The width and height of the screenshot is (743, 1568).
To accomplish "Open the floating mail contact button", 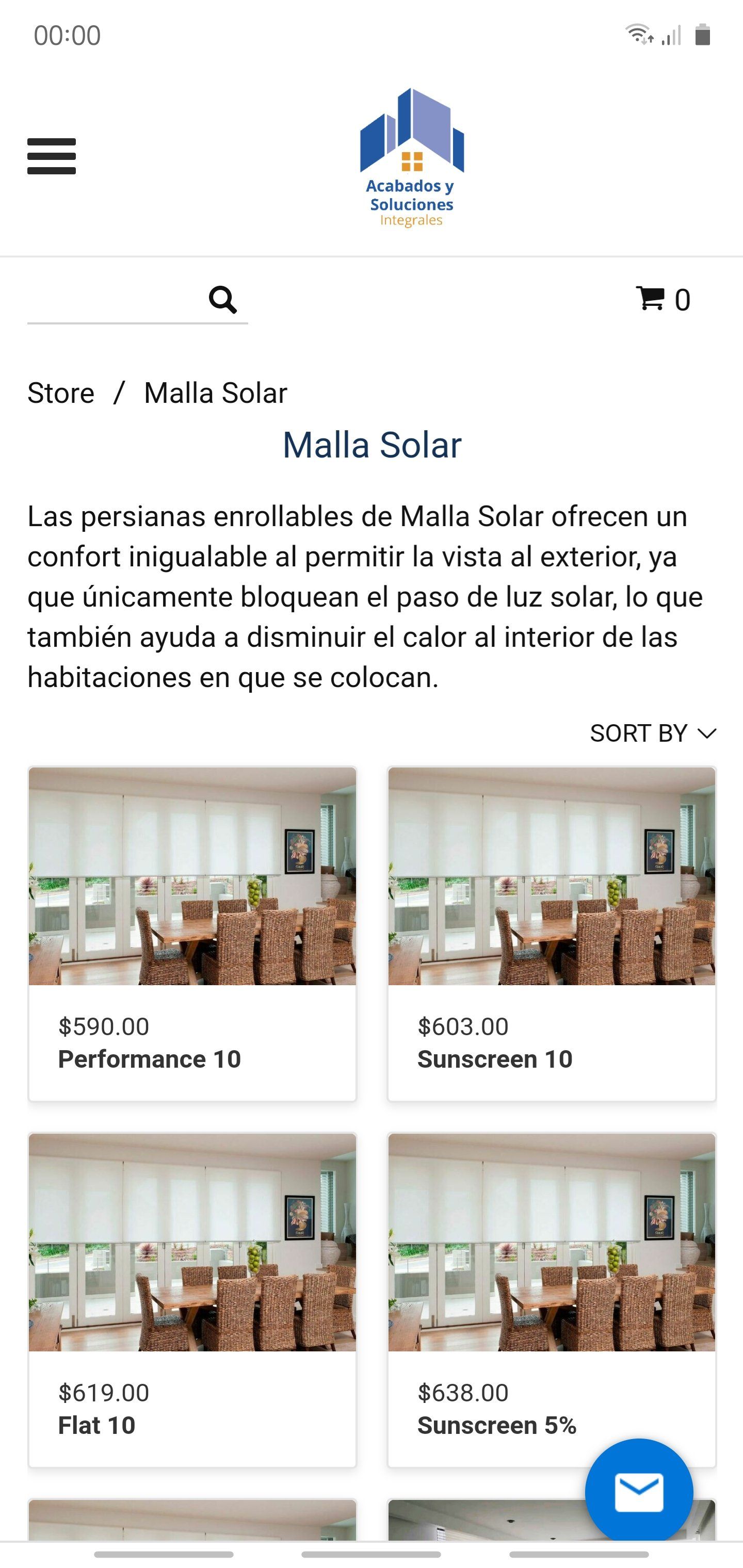I will [x=639, y=1492].
